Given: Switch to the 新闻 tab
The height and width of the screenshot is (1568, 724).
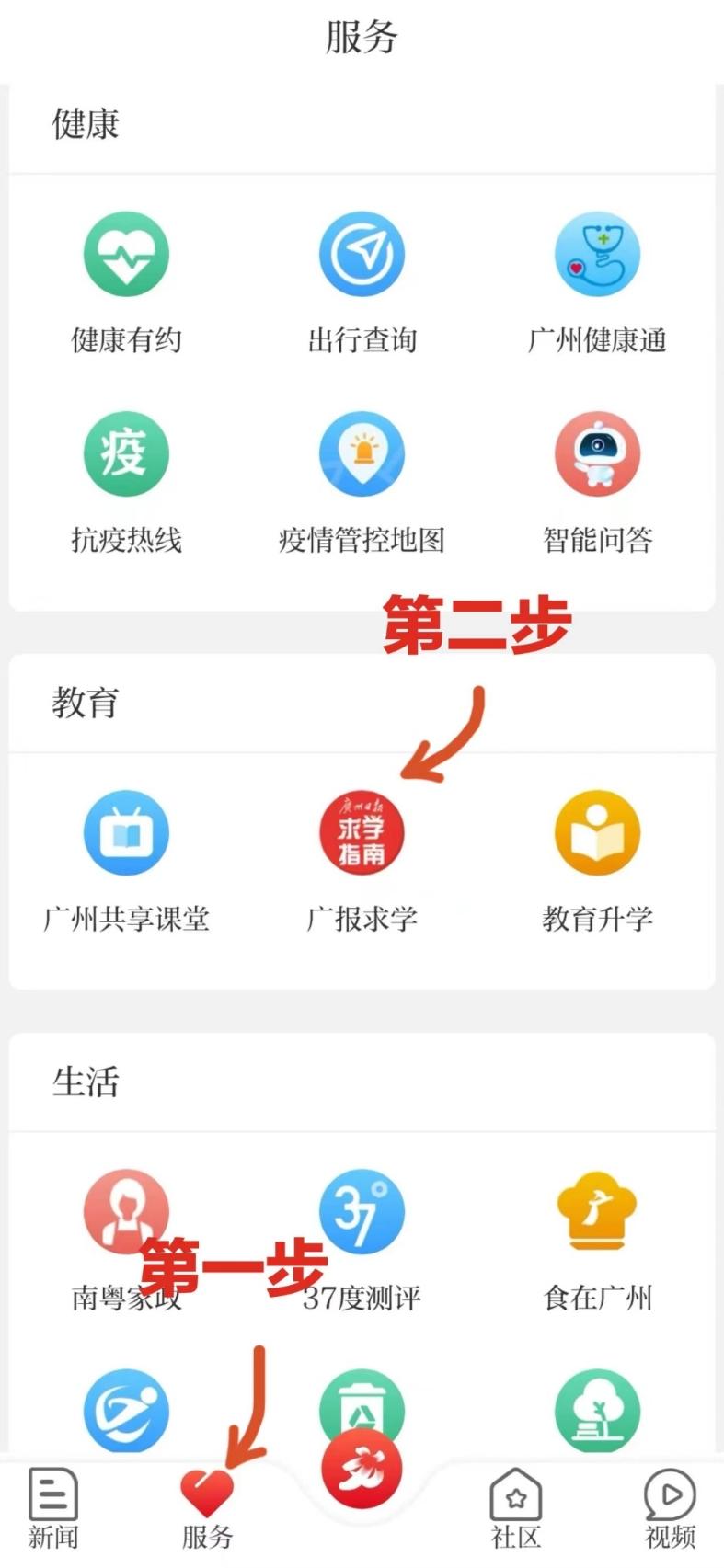Looking at the screenshot, I should [x=52, y=1508].
